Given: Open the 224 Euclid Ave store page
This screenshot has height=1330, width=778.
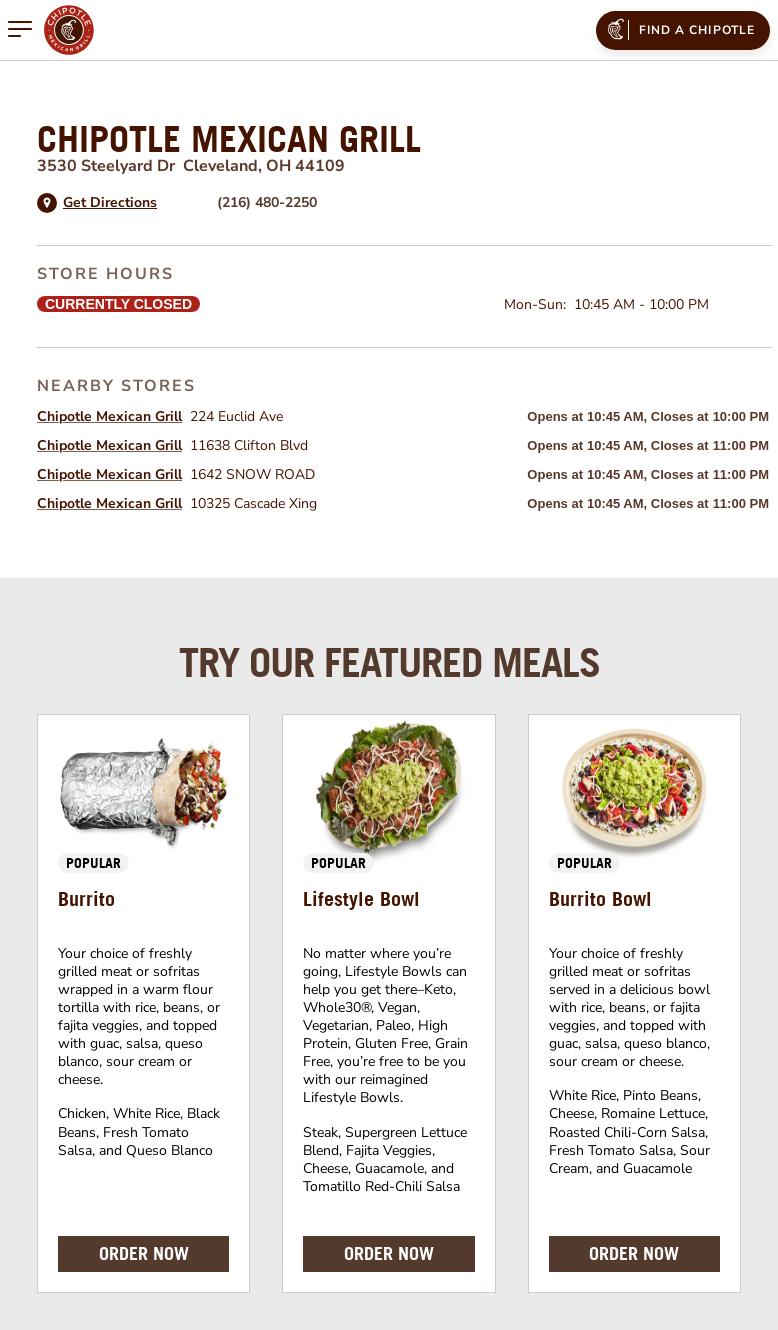Looking at the screenshot, I should (x=110, y=416).
